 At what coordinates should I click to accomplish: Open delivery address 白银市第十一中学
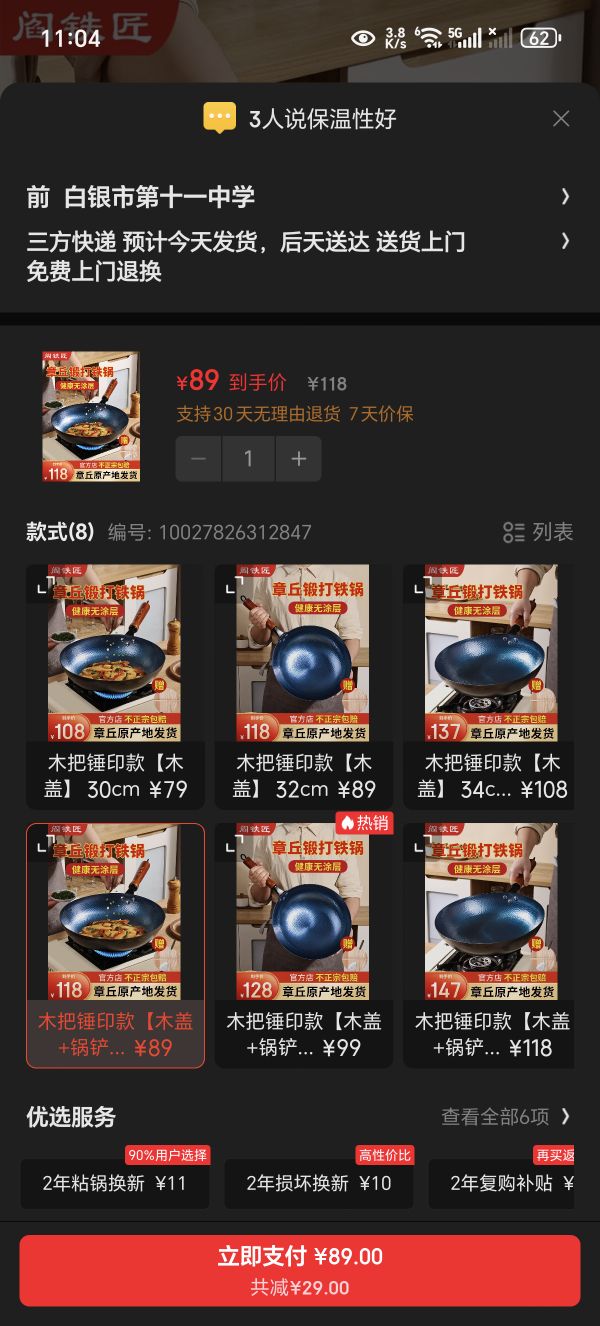300,197
